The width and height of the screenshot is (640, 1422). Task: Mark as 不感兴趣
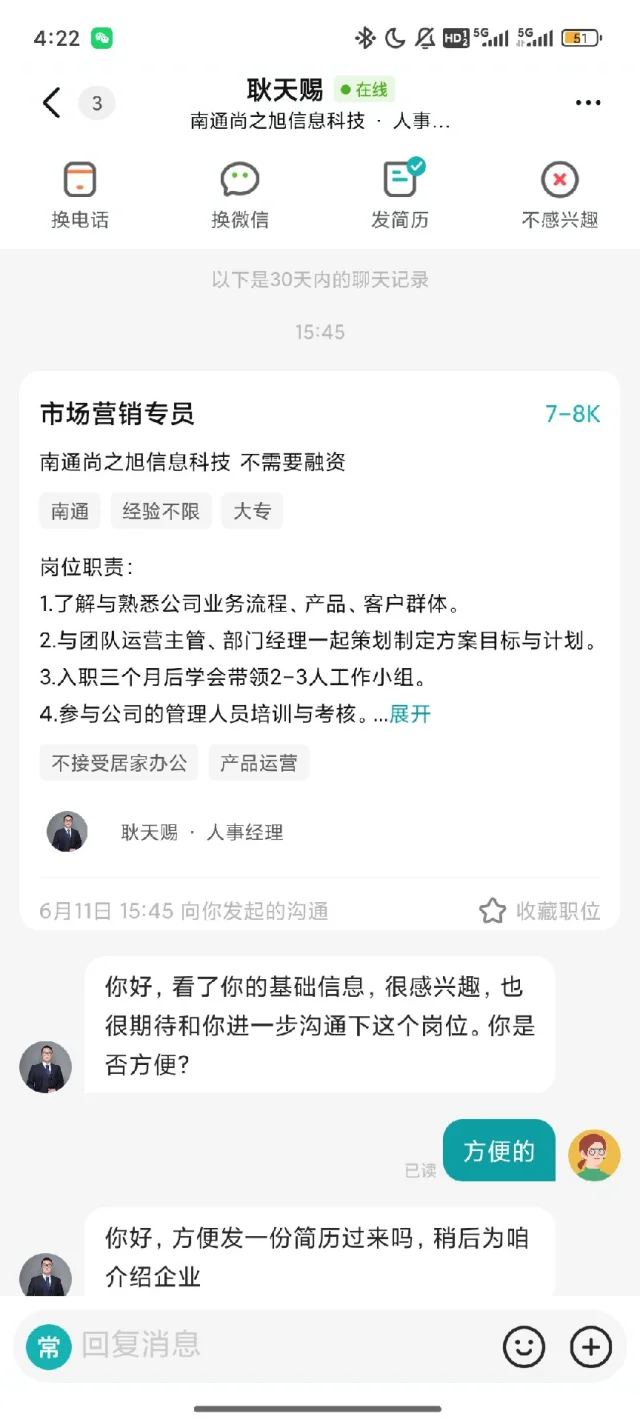560,195
